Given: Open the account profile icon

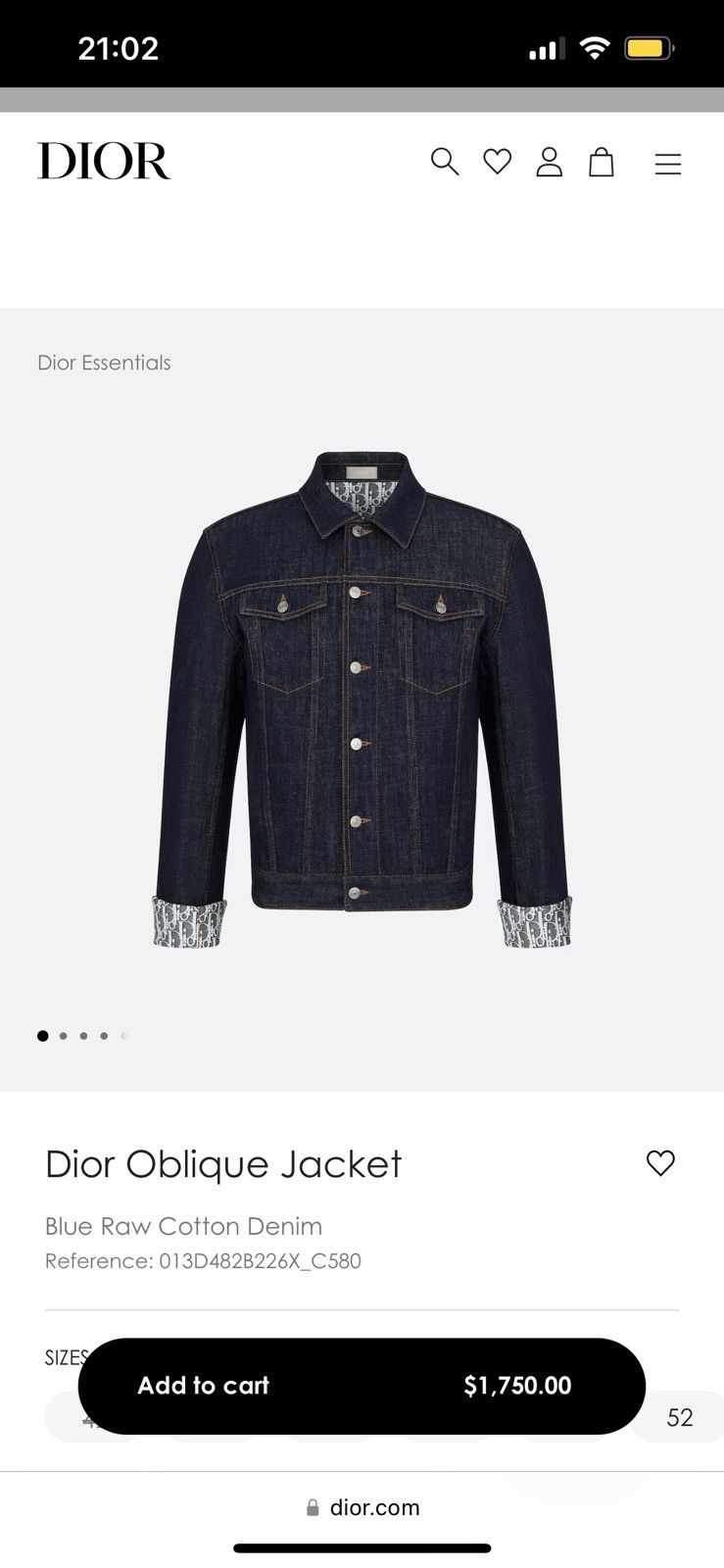Looking at the screenshot, I should pyautogui.click(x=550, y=162).
